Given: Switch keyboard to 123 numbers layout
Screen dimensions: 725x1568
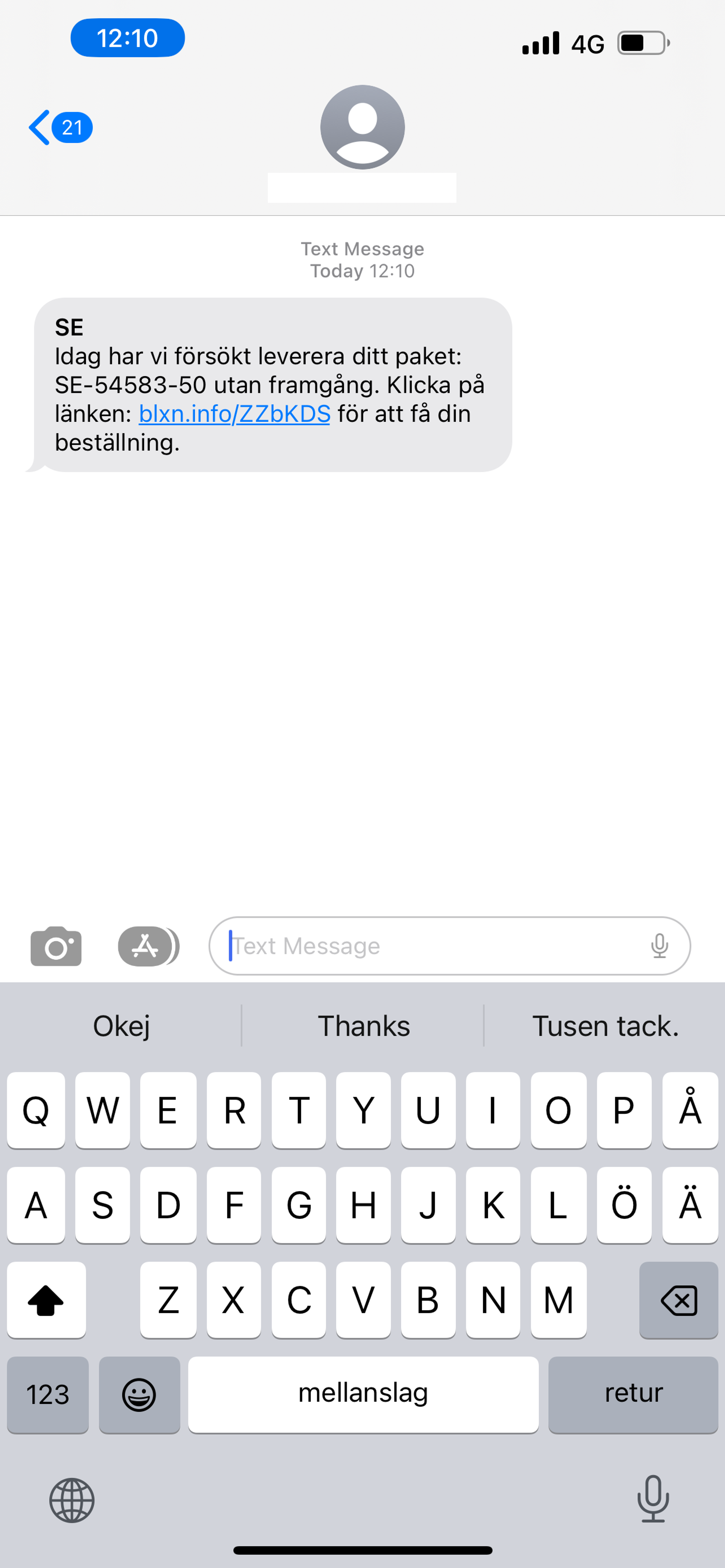Looking at the screenshot, I should [47, 1394].
